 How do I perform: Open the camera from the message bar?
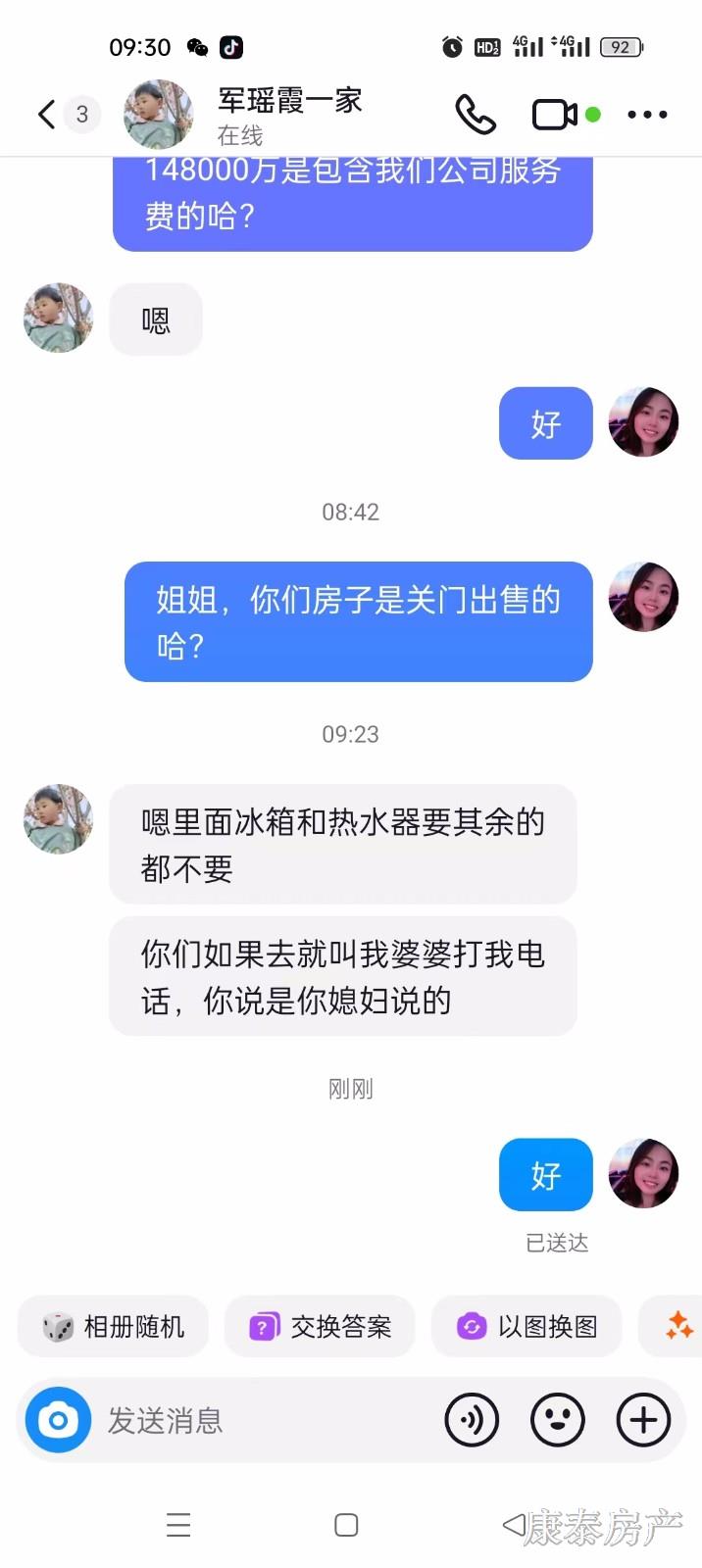58,1420
